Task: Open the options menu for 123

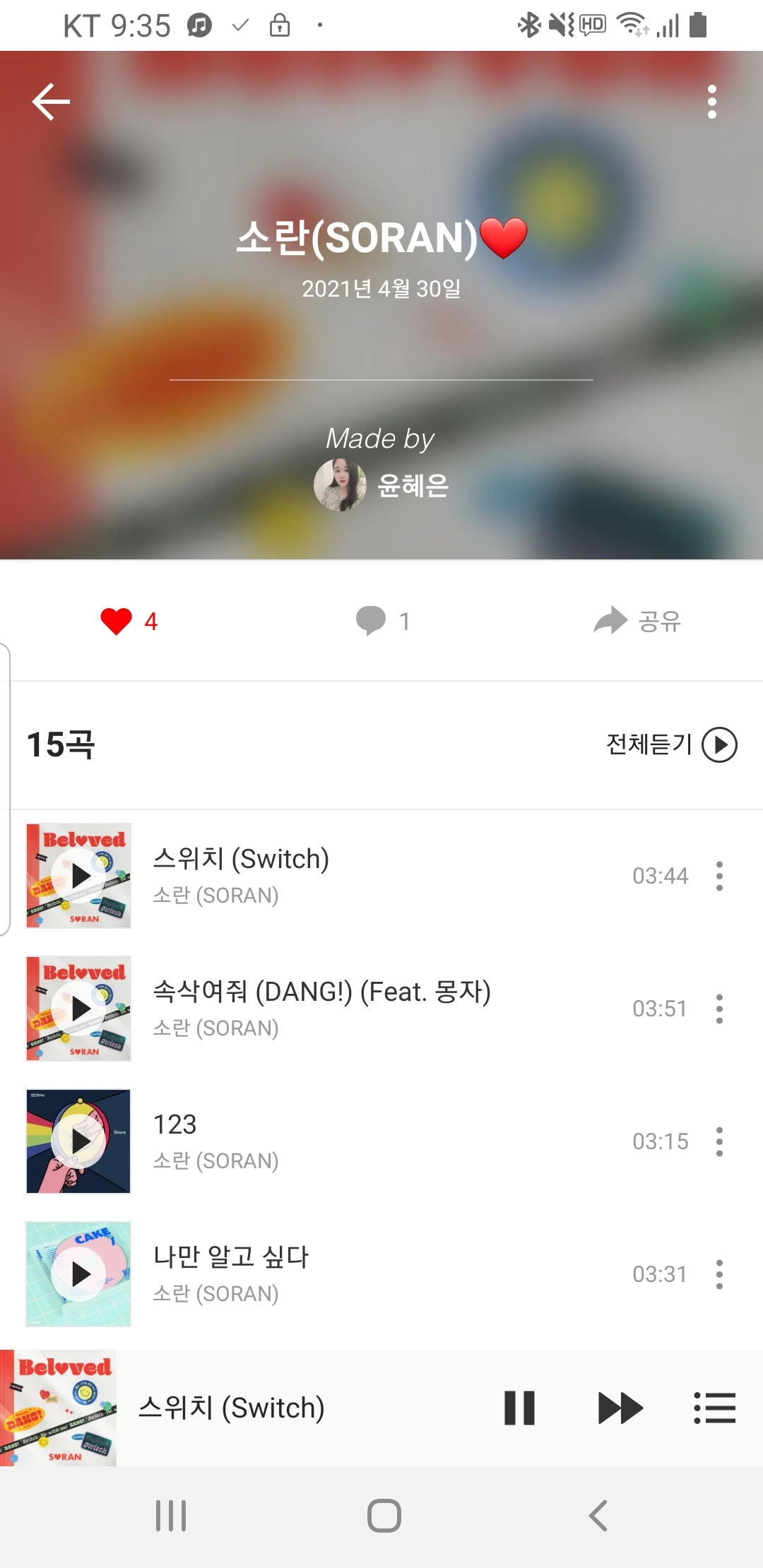Action: (719, 1141)
